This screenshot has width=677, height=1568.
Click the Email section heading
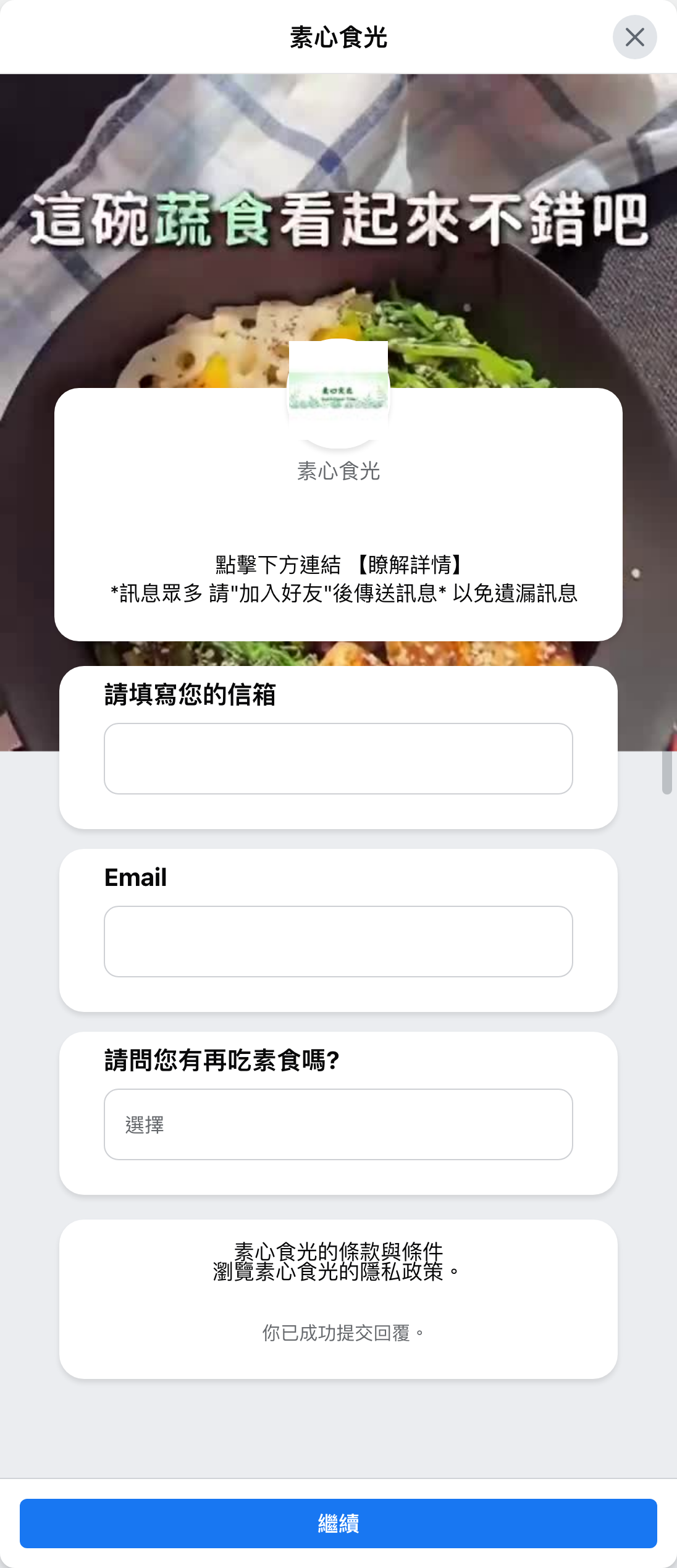(136, 877)
